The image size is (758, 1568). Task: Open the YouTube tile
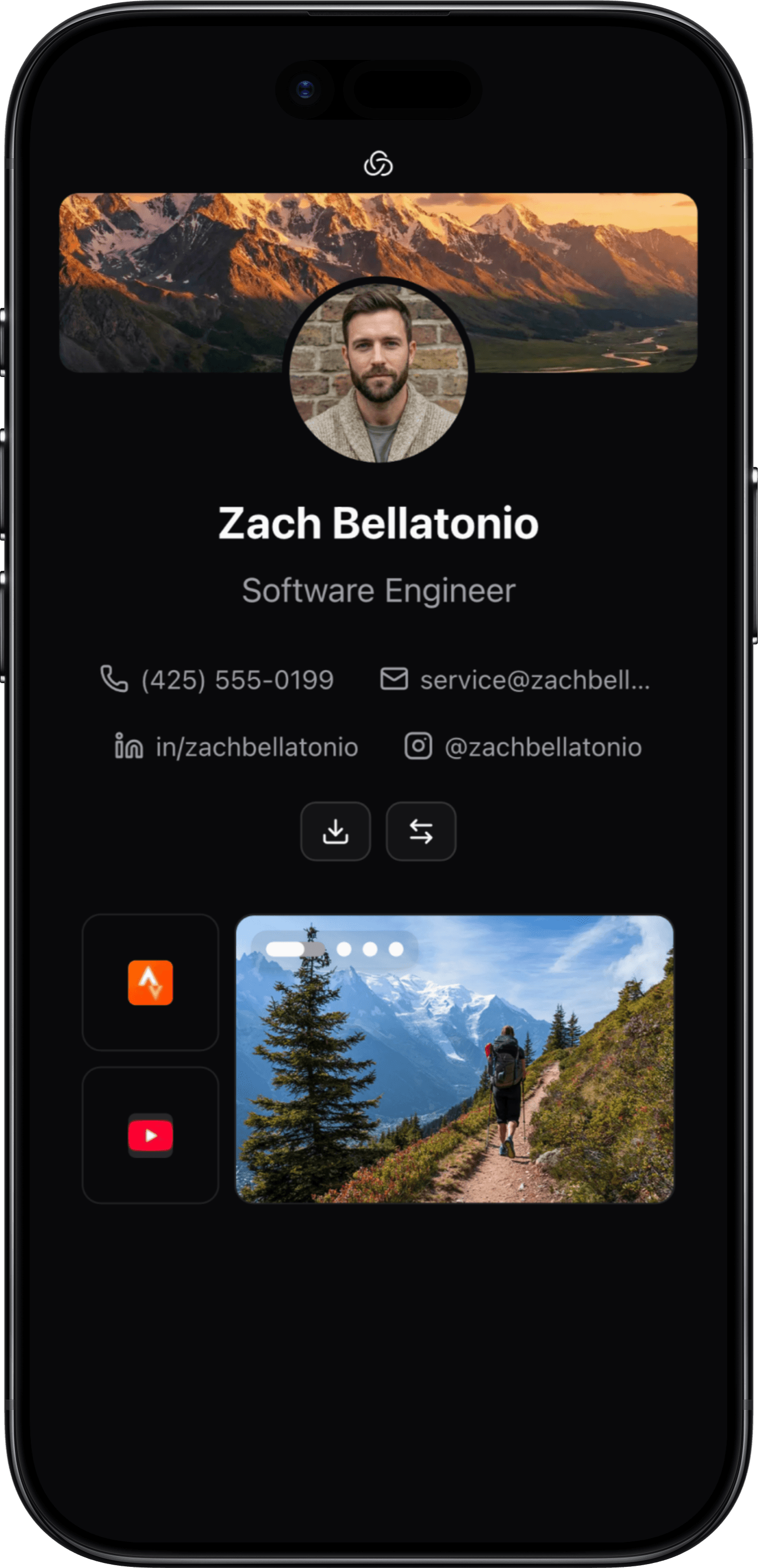click(150, 1135)
